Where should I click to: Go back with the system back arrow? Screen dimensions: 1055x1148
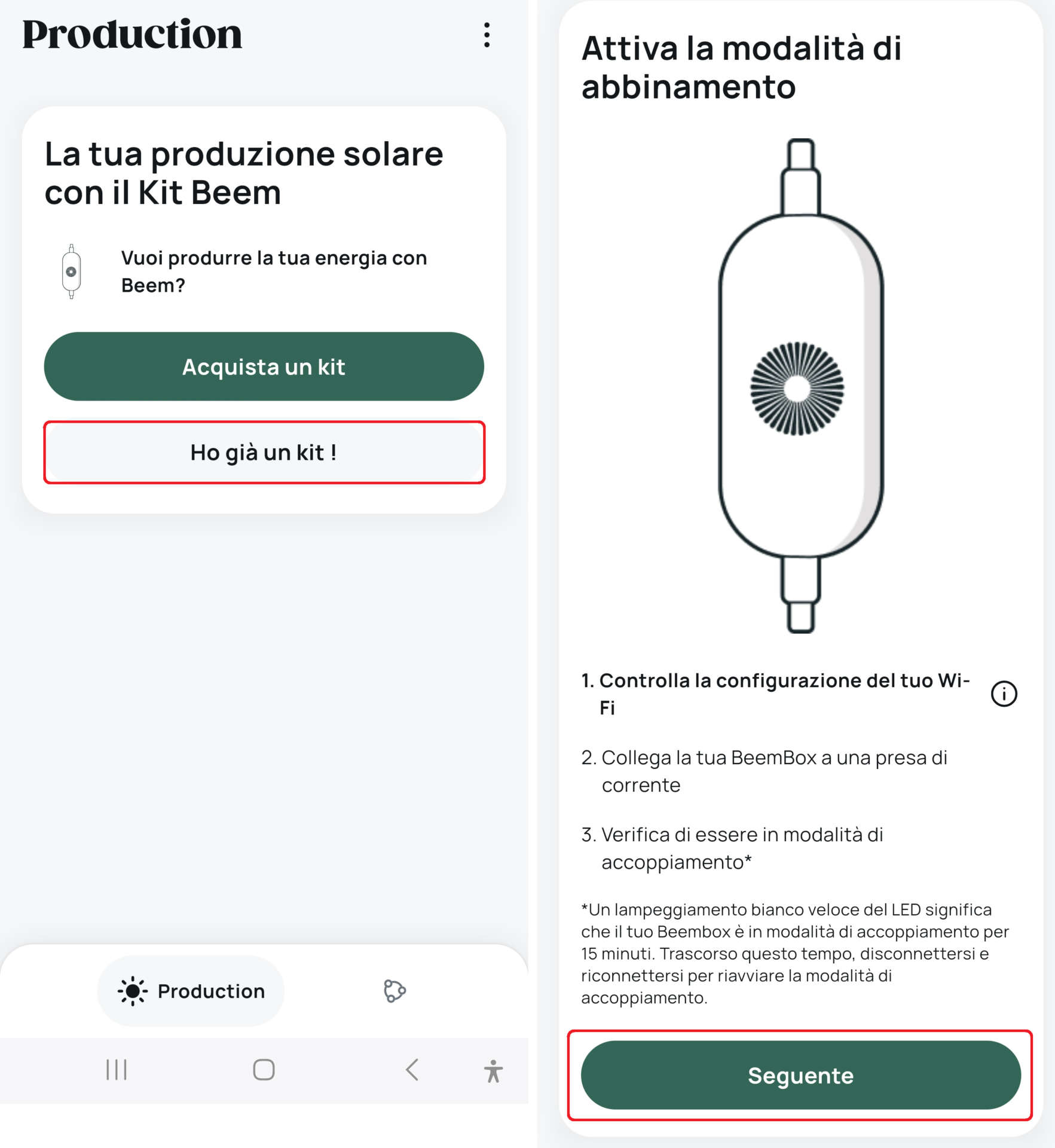coord(412,1070)
